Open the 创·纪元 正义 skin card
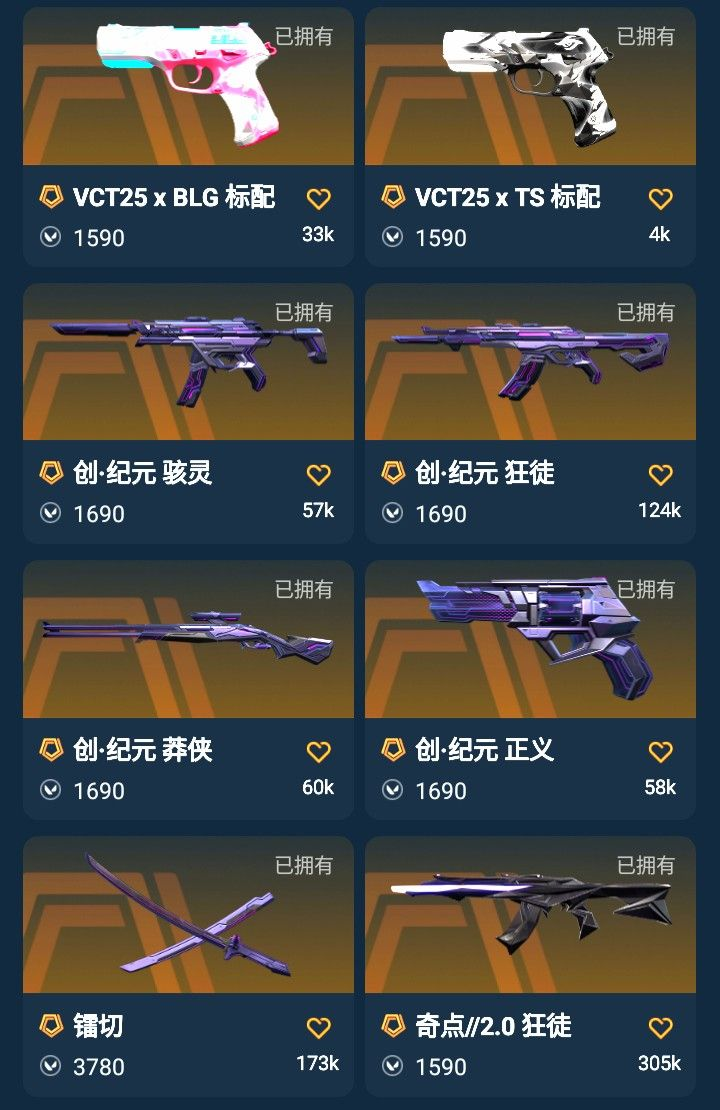The height and width of the screenshot is (1110, 720). pos(530,690)
